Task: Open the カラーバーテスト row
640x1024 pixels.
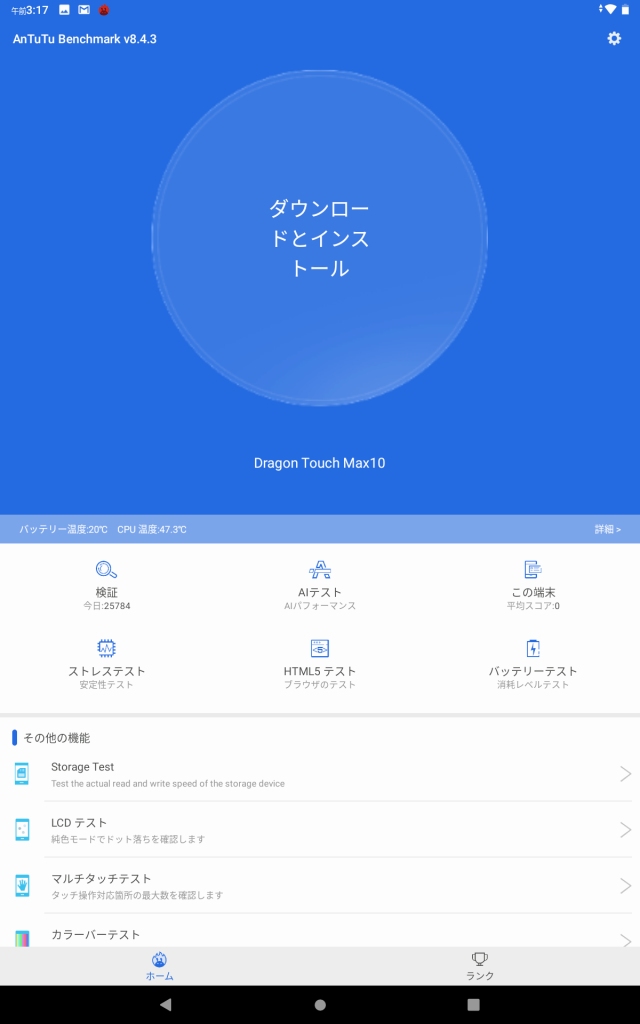Action: tap(320, 932)
